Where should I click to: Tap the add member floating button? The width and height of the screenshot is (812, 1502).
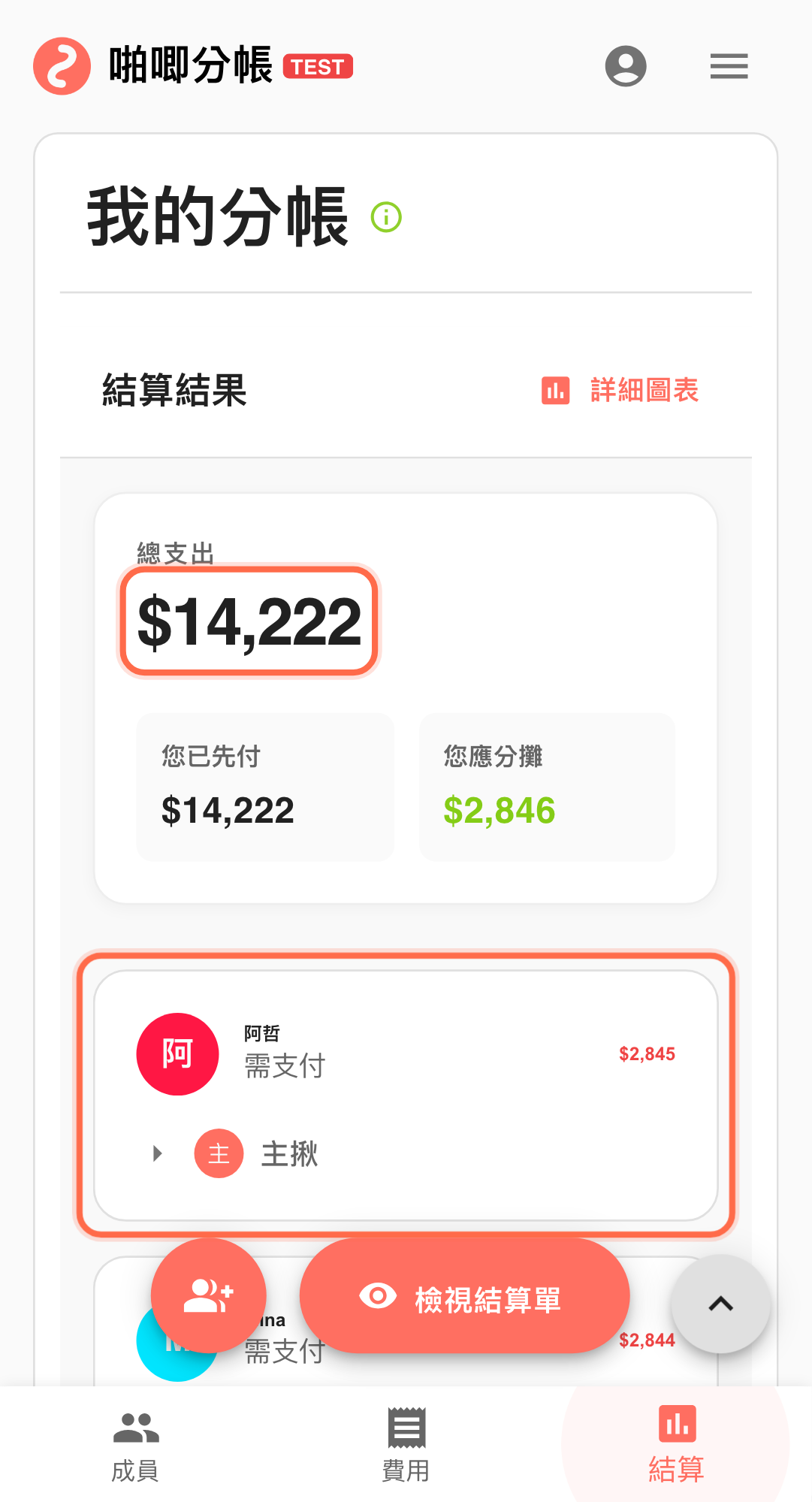pos(208,1295)
